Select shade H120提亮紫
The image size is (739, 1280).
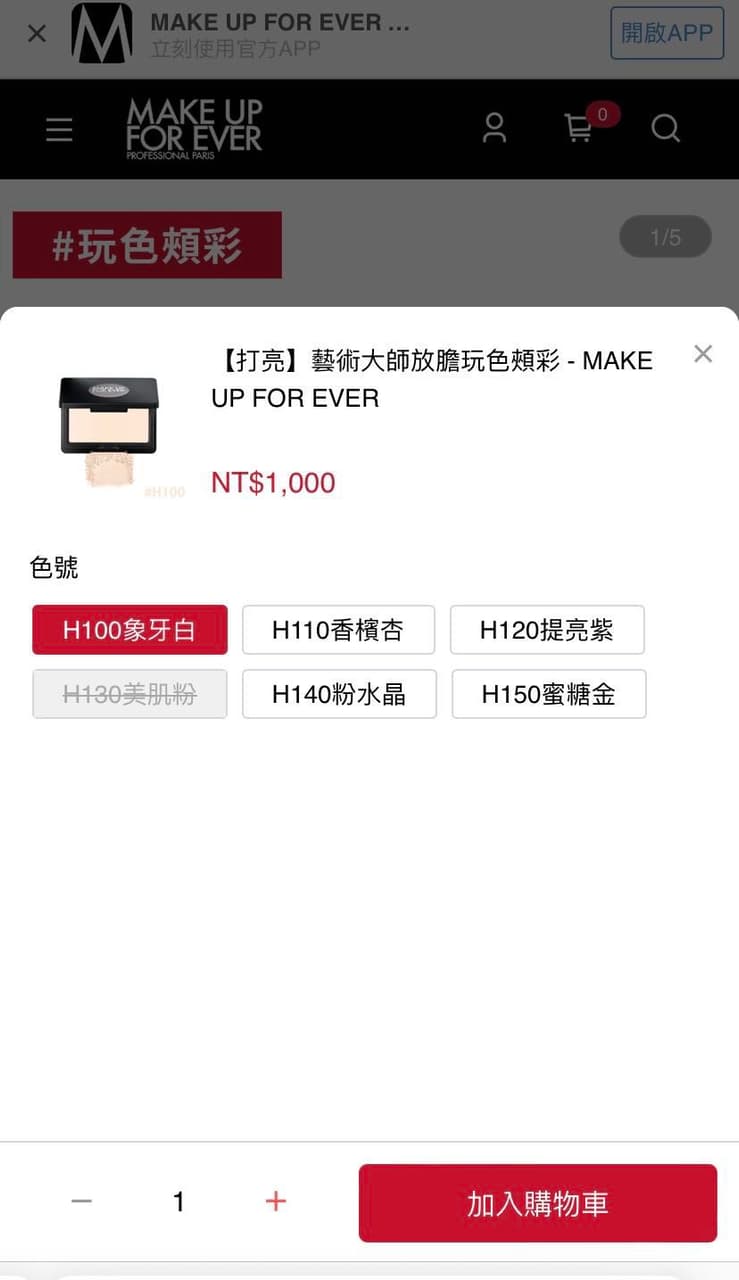[547, 630]
